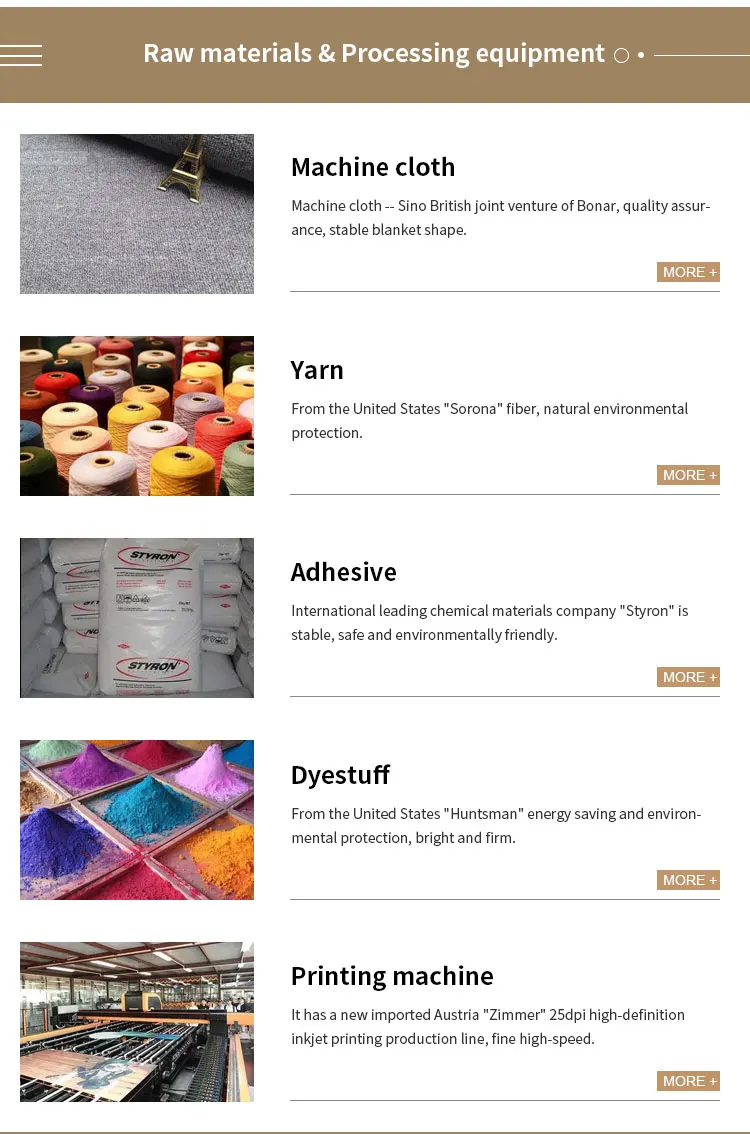This screenshot has height=1134, width=750.
Task: Click the STYRON adhesive bags image
Action: coord(136,618)
